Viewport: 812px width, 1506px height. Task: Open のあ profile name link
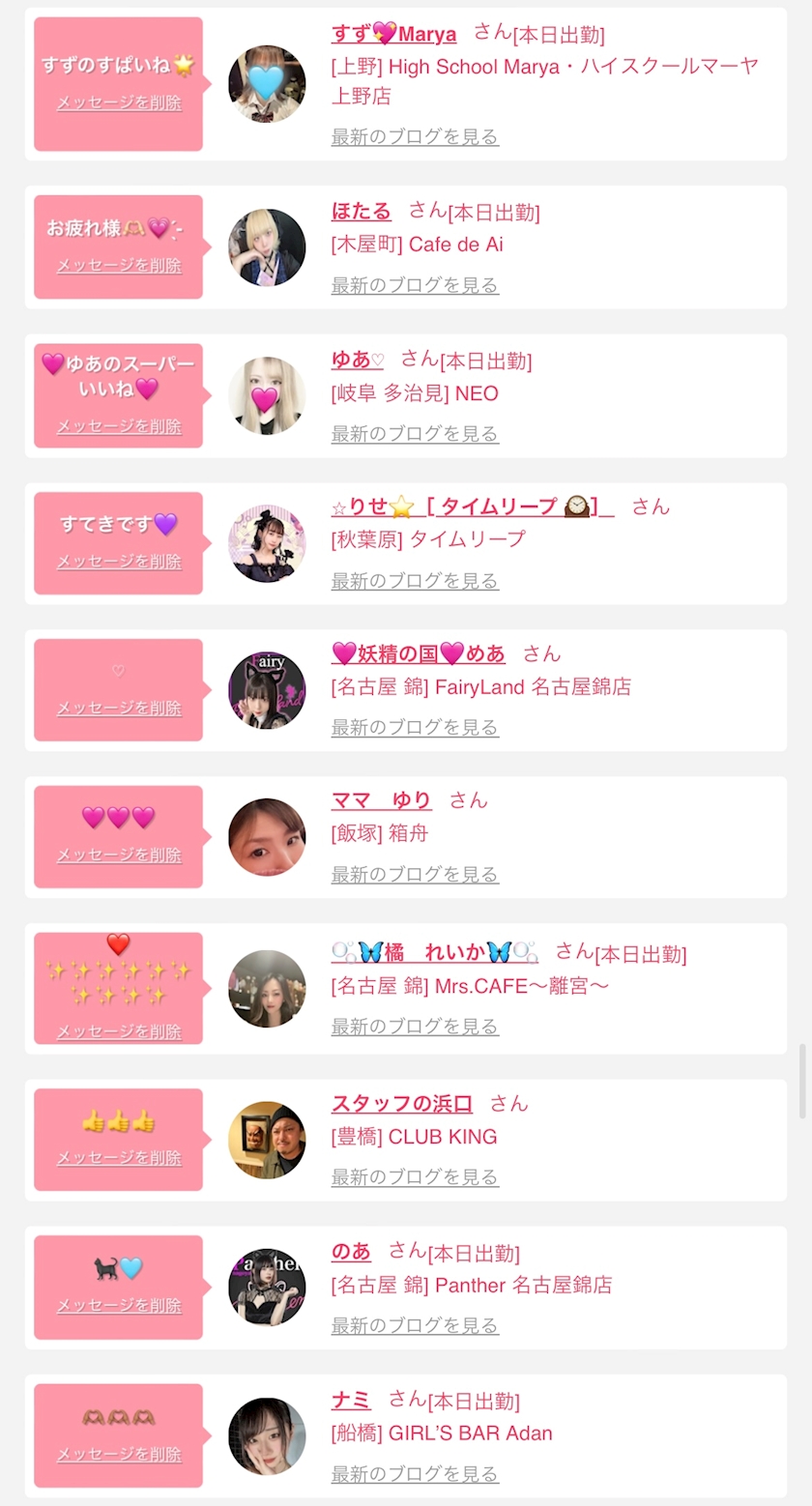click(x=351, y=1251)
